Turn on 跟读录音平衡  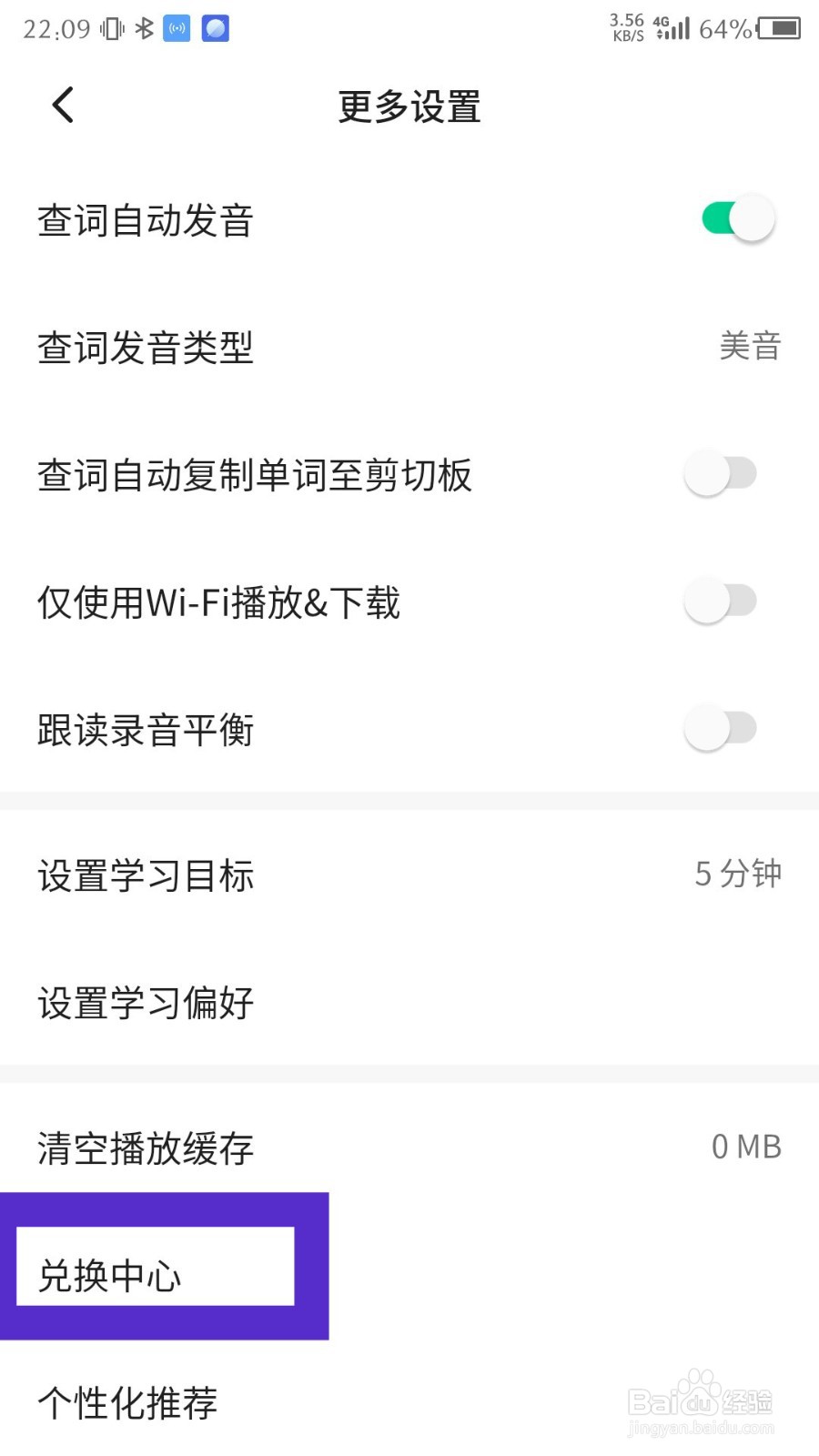tap(722, 728)
